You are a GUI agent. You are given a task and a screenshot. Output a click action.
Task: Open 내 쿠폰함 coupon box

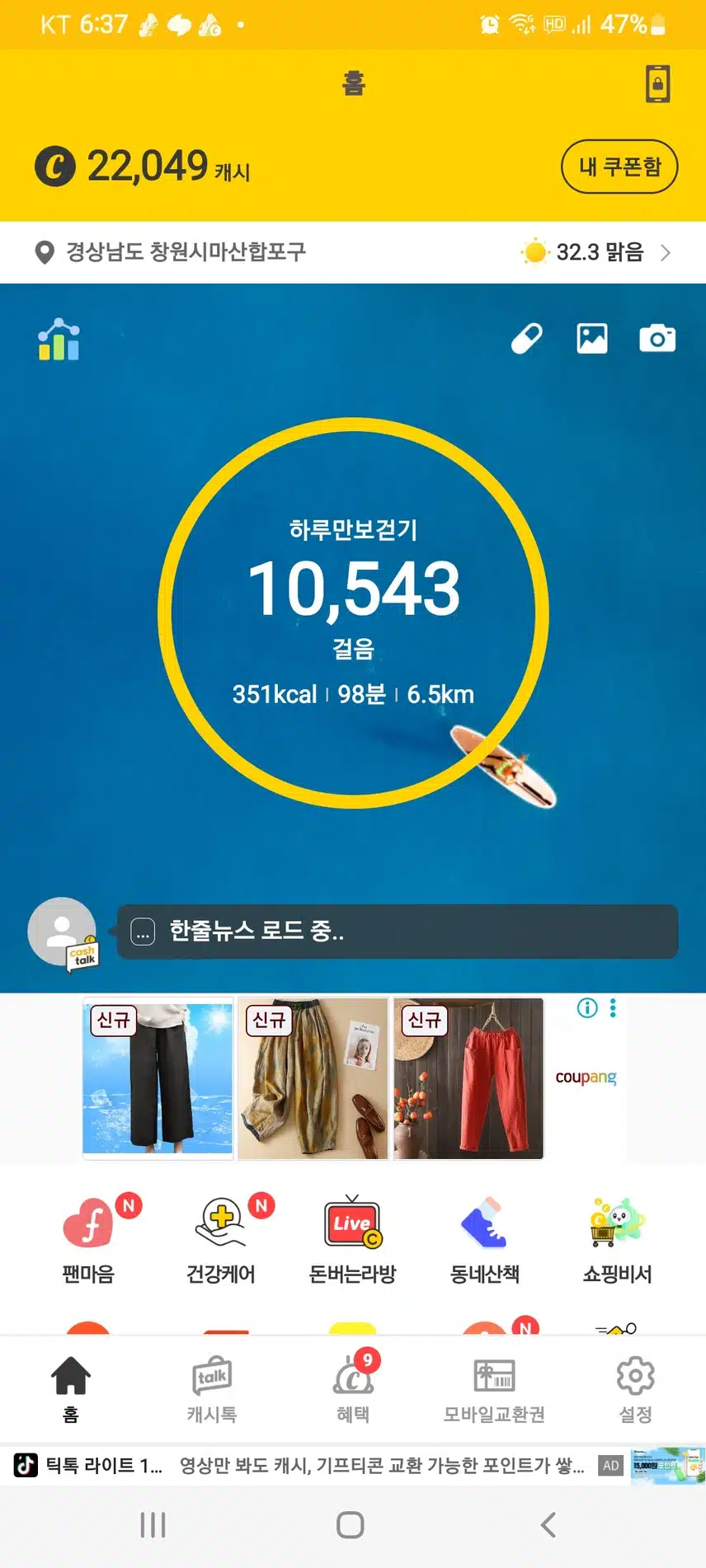pos(619,167)
